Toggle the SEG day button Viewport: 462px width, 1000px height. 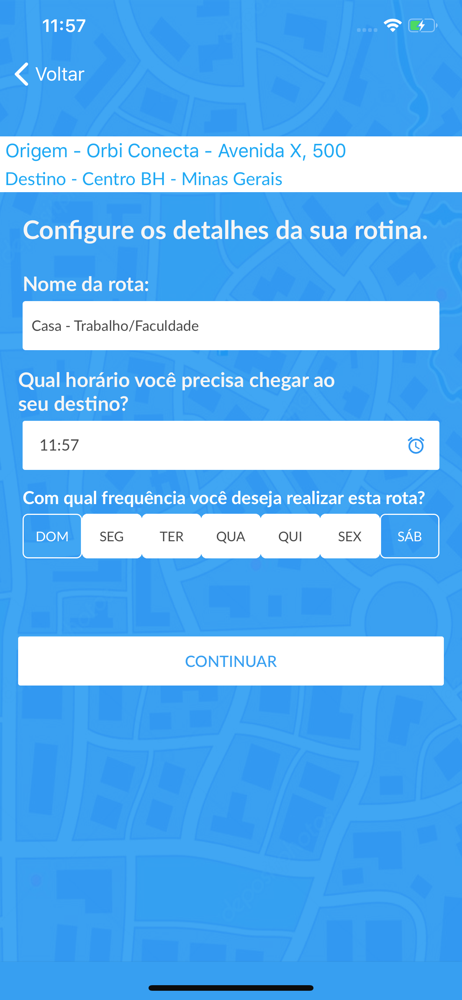click(112, 536)
